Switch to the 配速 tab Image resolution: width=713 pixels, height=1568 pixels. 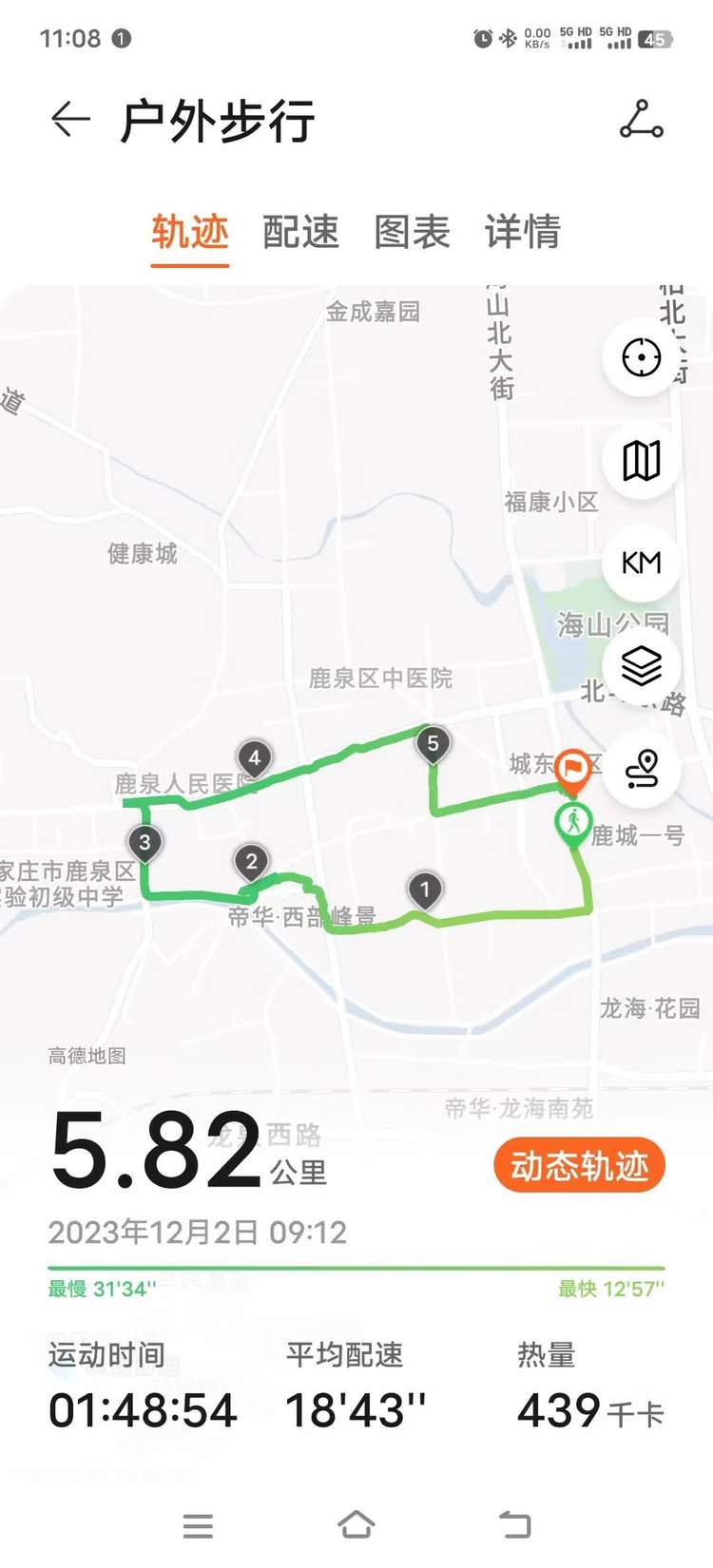[x=300, y=231]
